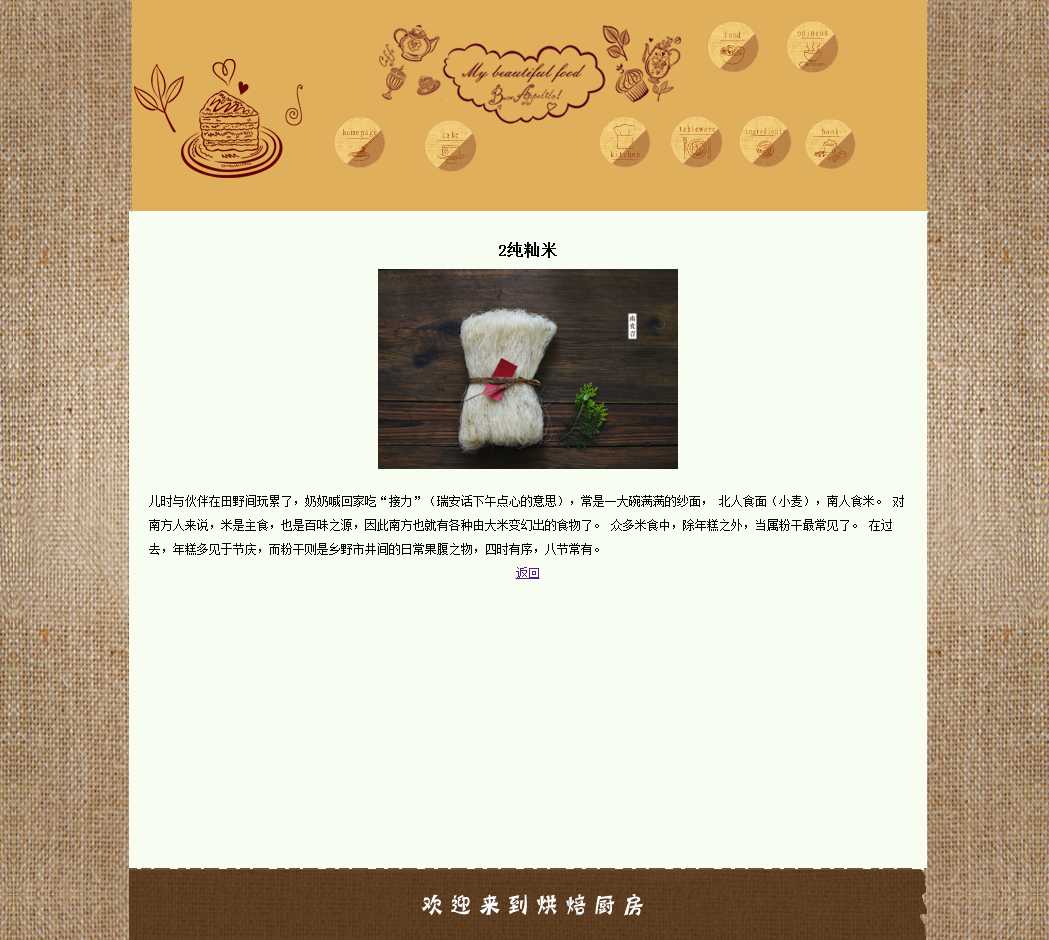Open the ingredient section icon

(x=765, y=142)
